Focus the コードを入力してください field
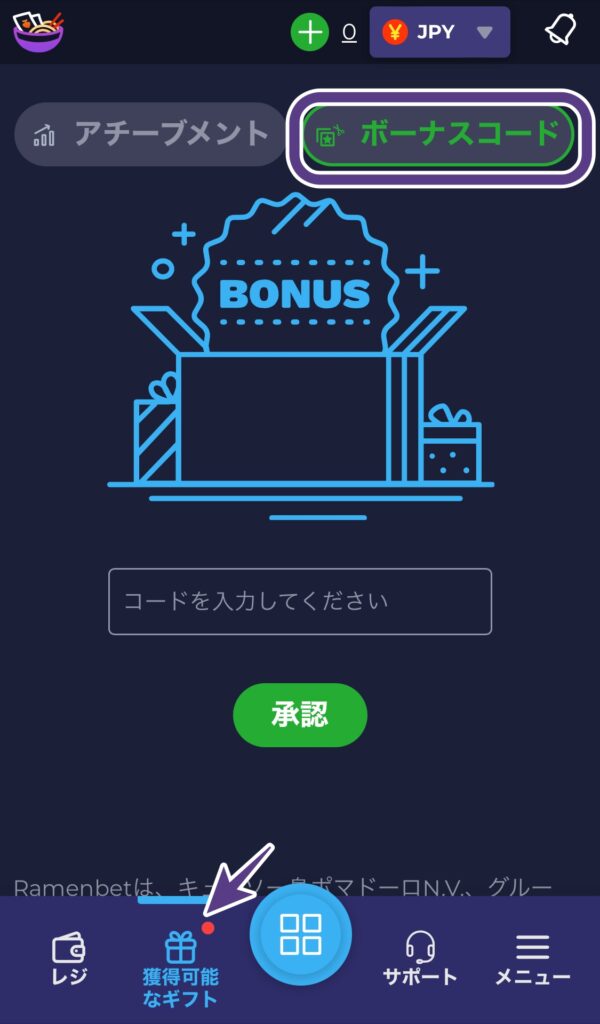 (x=300, y=601)
